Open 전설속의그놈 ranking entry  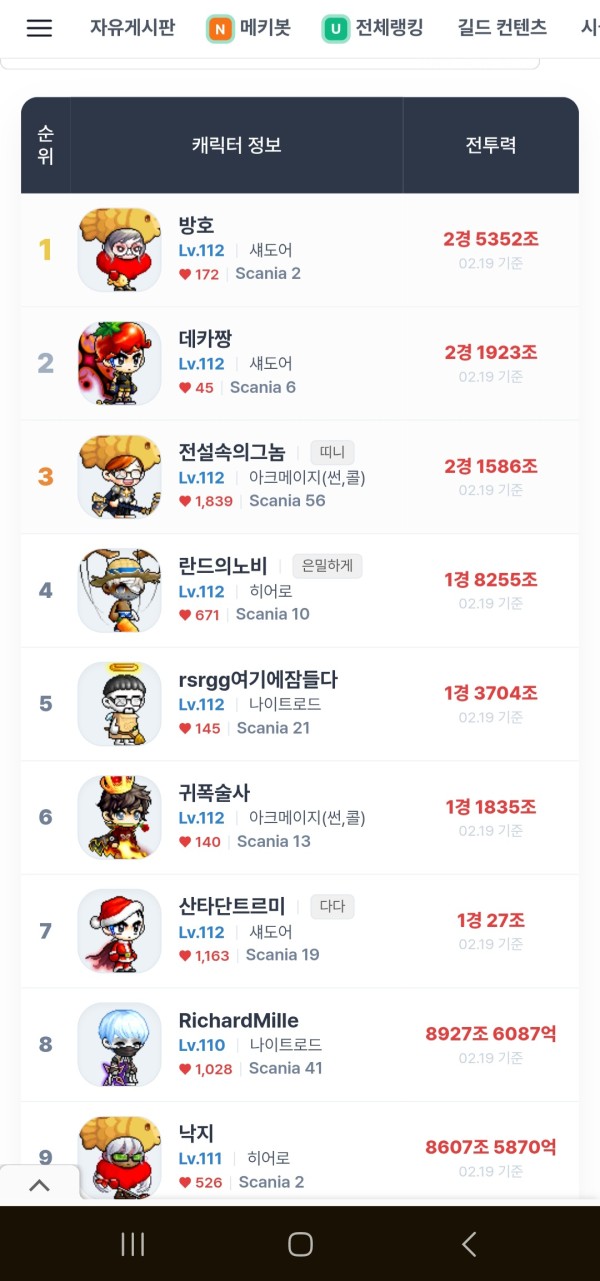(232, 452)
